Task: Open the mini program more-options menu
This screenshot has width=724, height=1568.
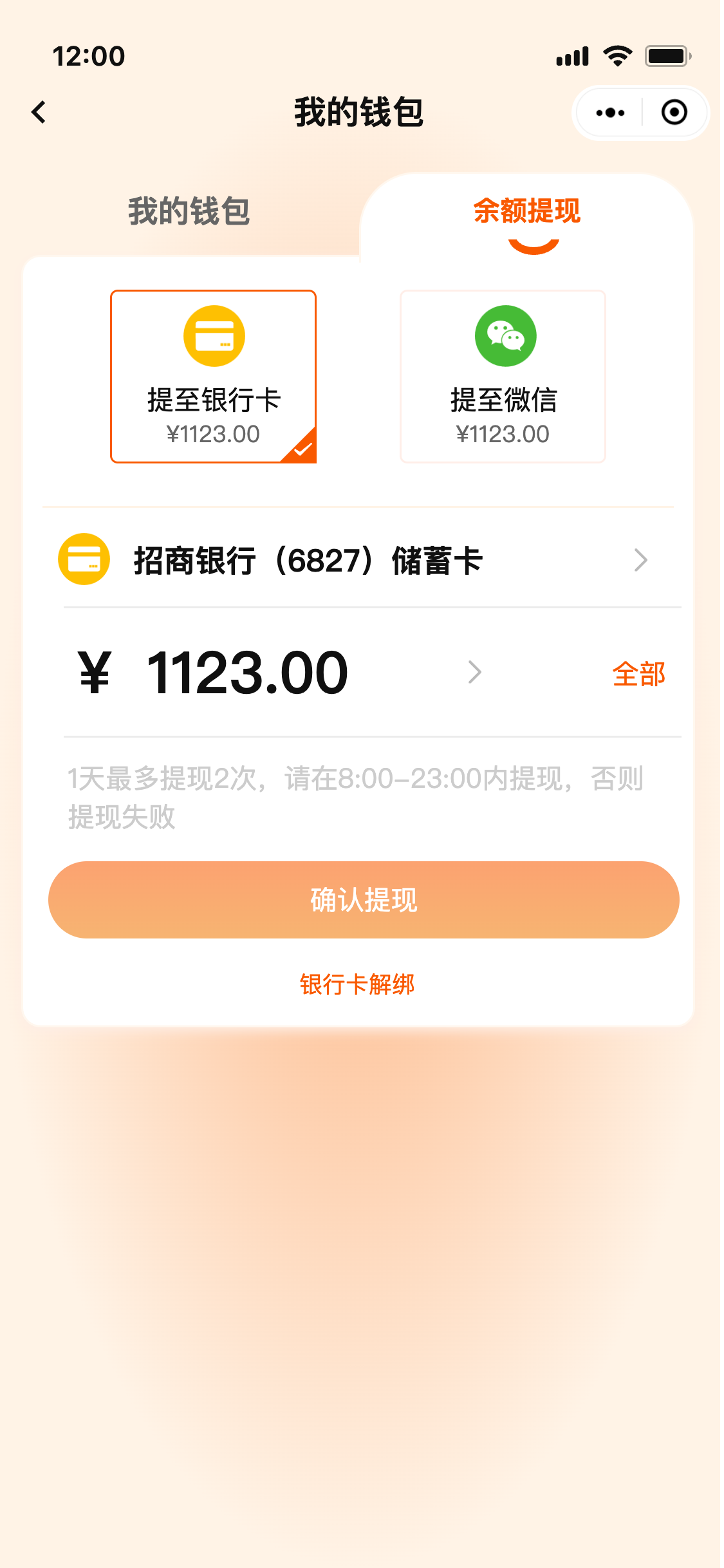Action: [x=609, y=113]
